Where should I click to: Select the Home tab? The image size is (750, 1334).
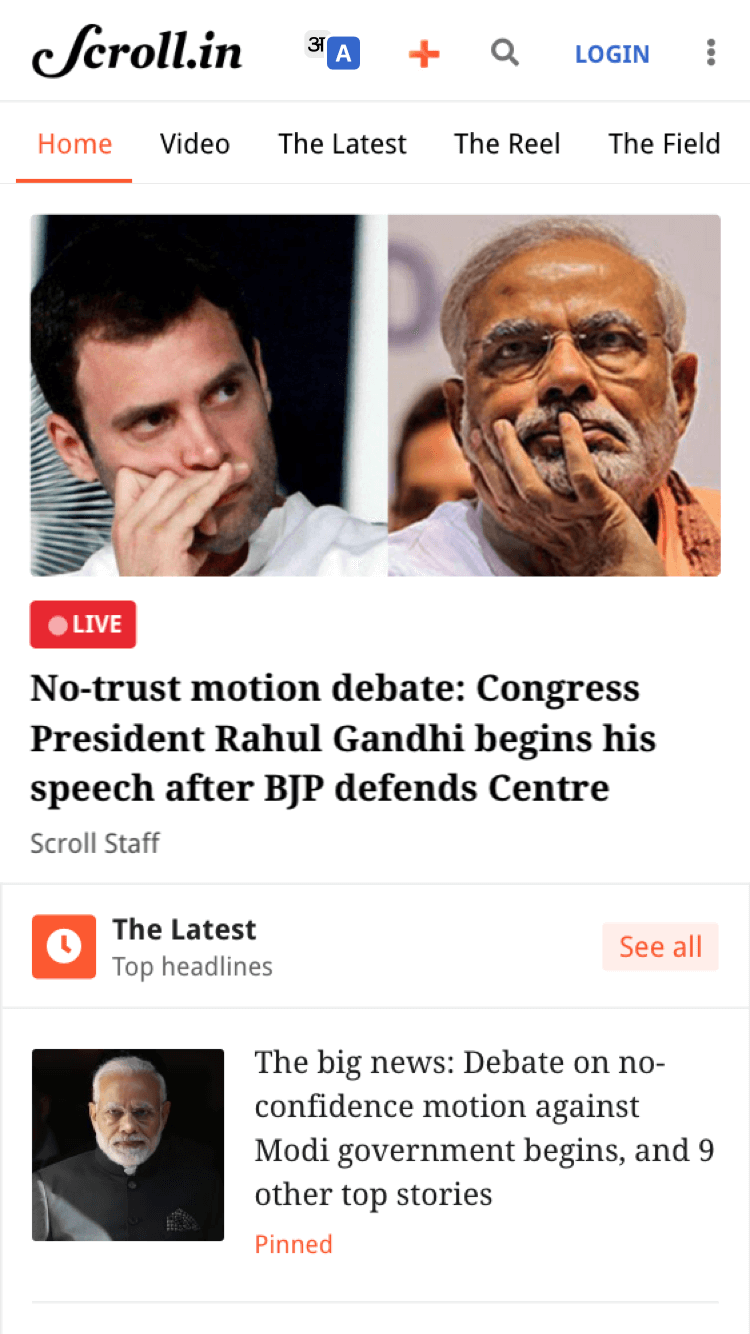[x=74, y=144]
